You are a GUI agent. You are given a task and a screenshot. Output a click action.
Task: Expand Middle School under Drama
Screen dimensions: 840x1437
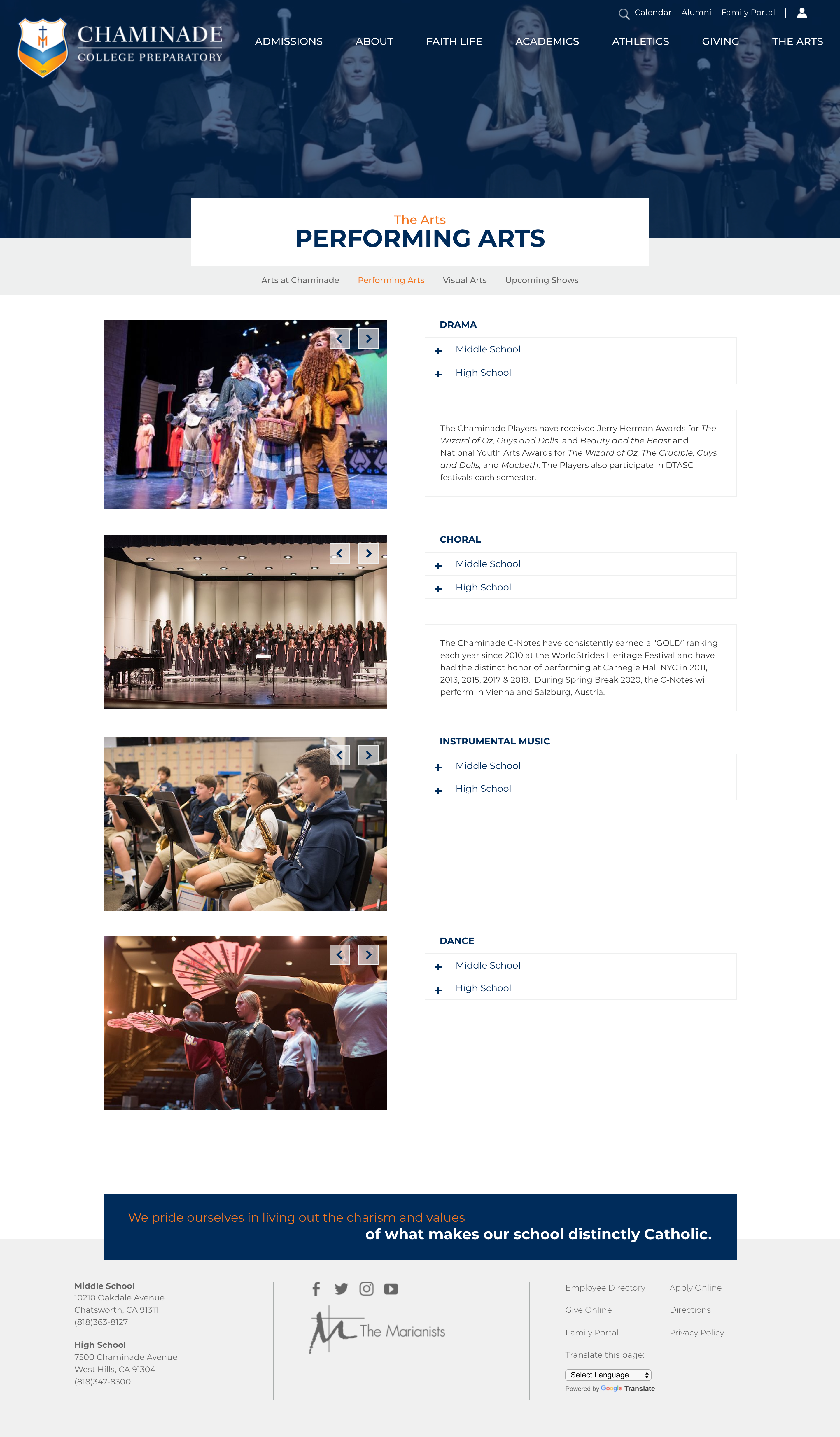488,349
